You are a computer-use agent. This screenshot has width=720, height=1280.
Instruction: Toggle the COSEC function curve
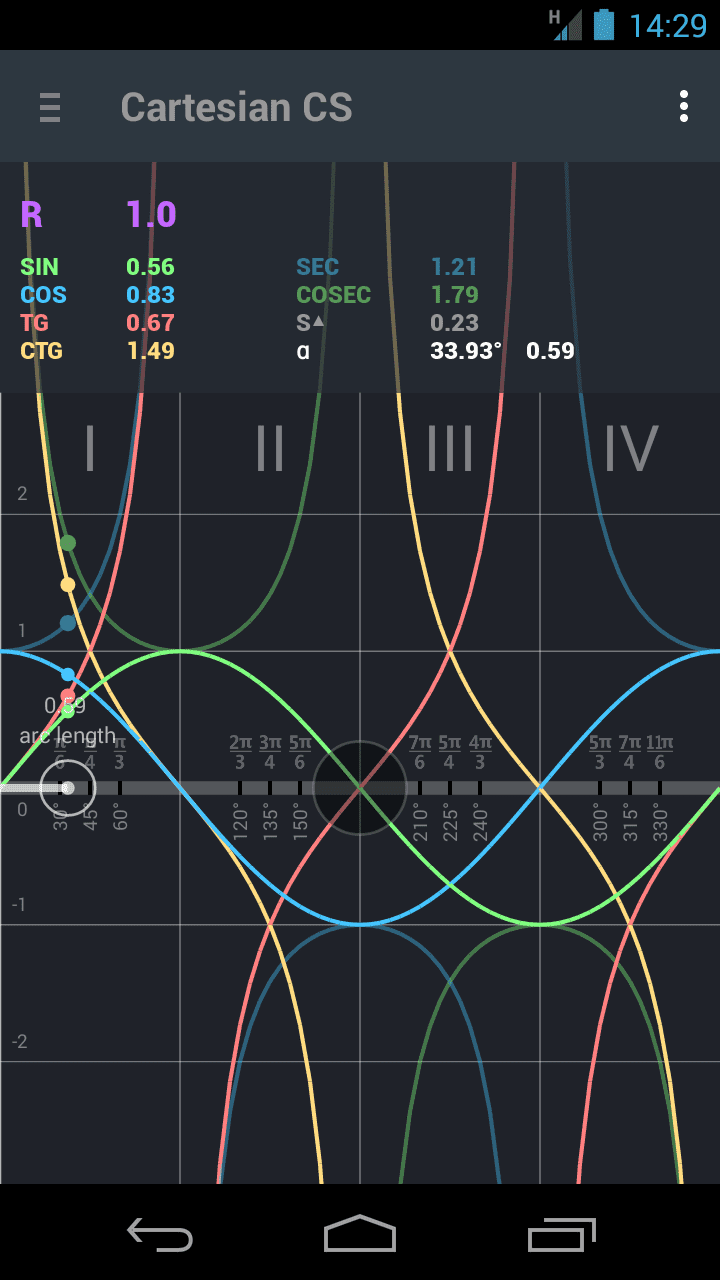[333, 295]
